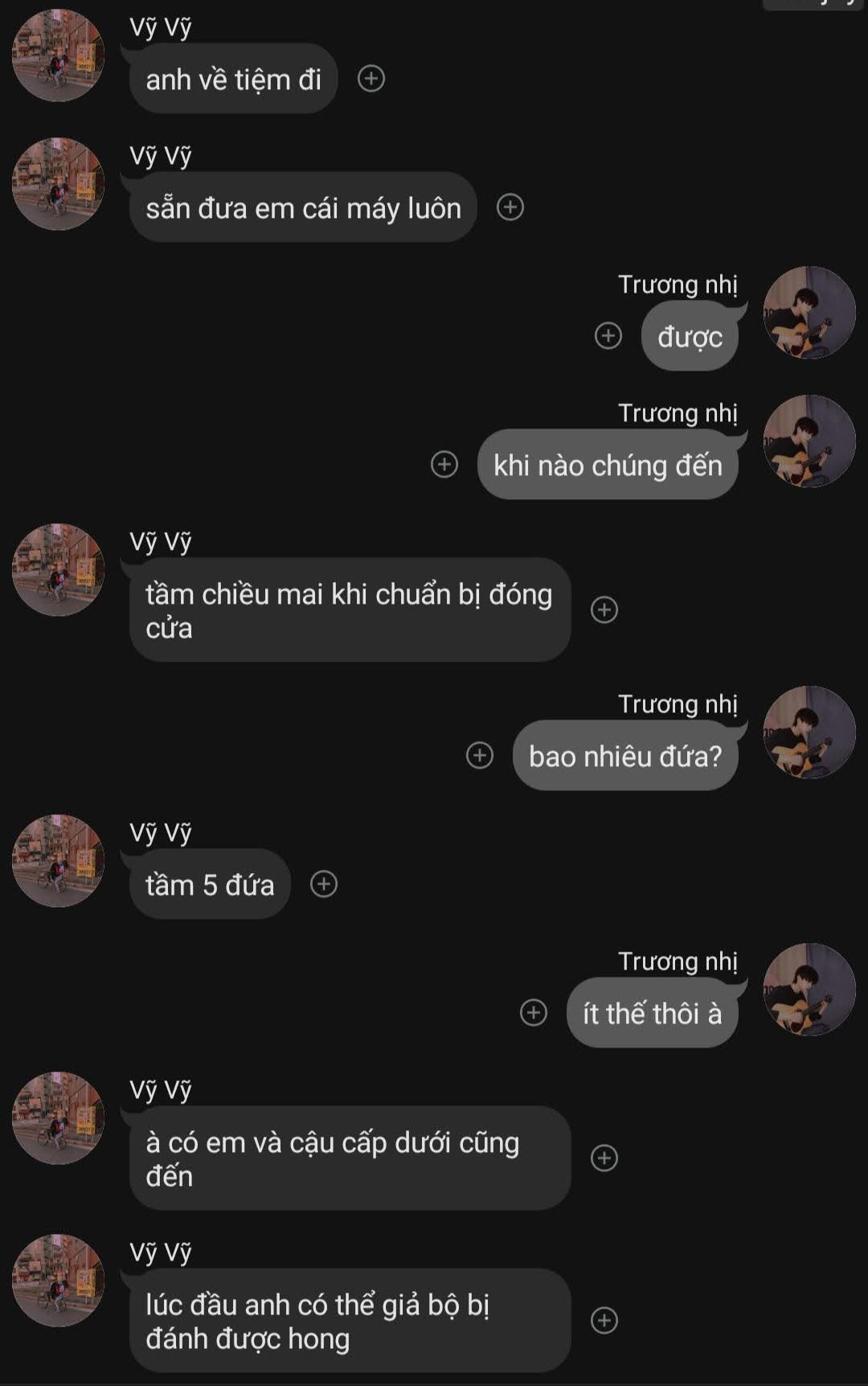Tap plus beside "tầm chiều mai khi chuẩn bị đóng cửa"
The width and height of the screenshot is (868, 1386).
click(x=604, y=609)
